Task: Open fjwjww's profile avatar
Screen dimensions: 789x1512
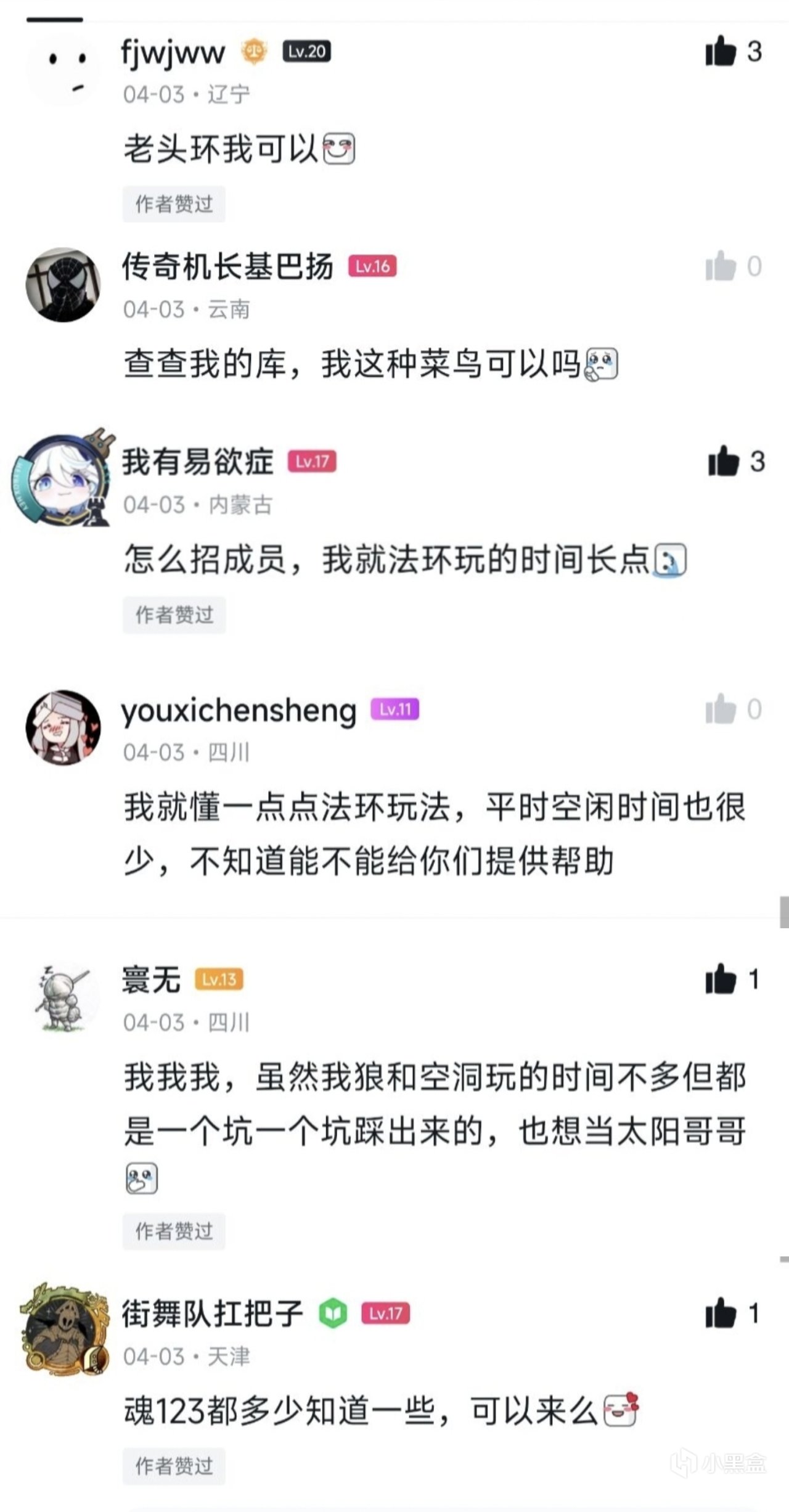Action: coord(63,69)
